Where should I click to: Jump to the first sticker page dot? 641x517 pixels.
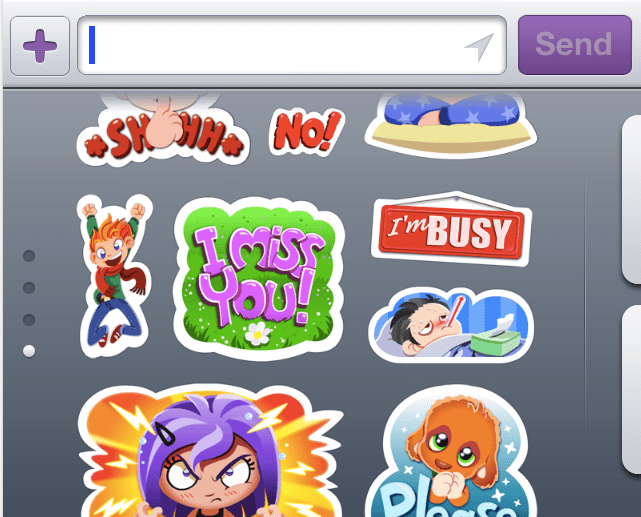pyautogui.click(x=29, y=256)
